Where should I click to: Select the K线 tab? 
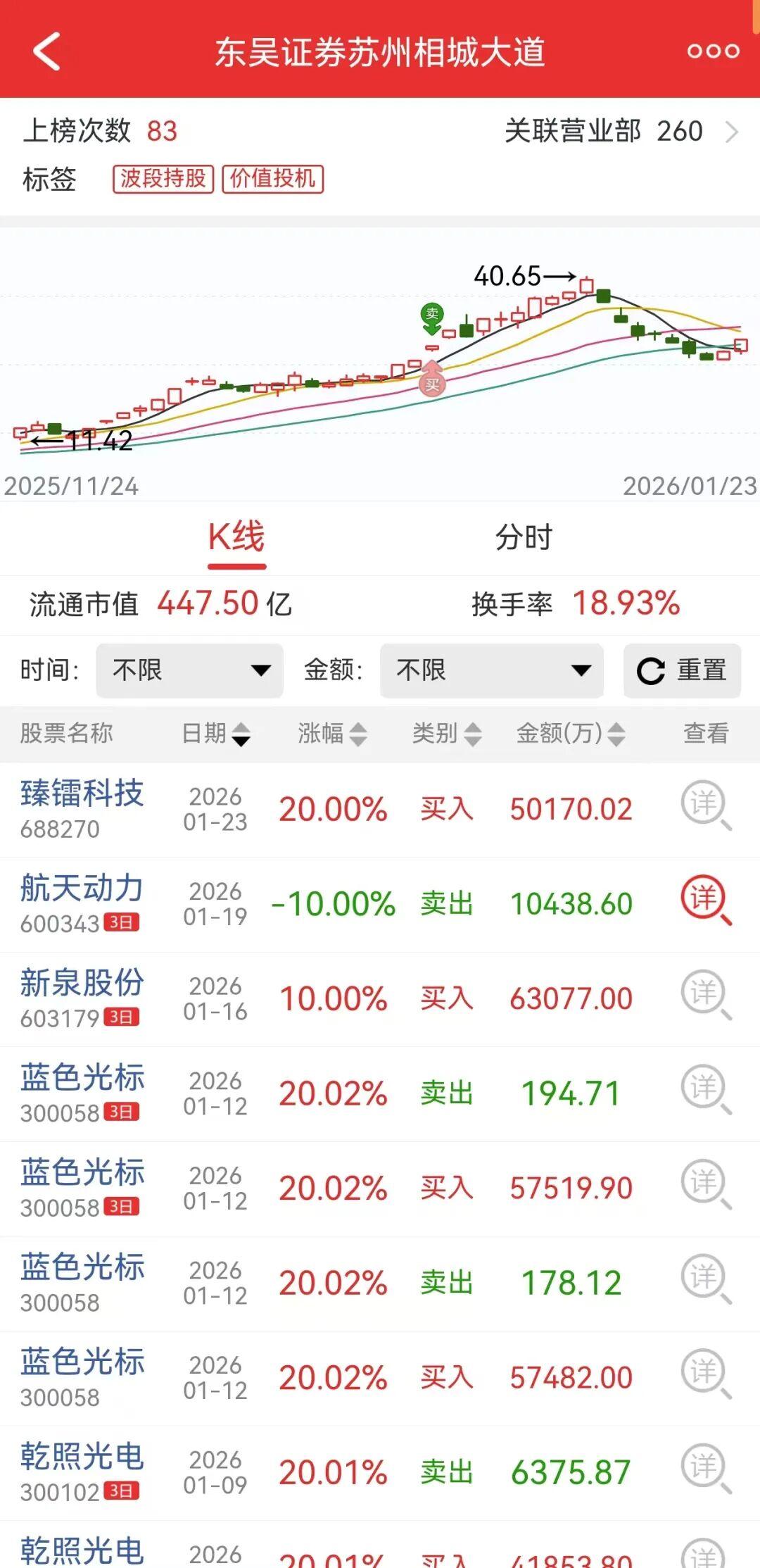pos(236,537)
